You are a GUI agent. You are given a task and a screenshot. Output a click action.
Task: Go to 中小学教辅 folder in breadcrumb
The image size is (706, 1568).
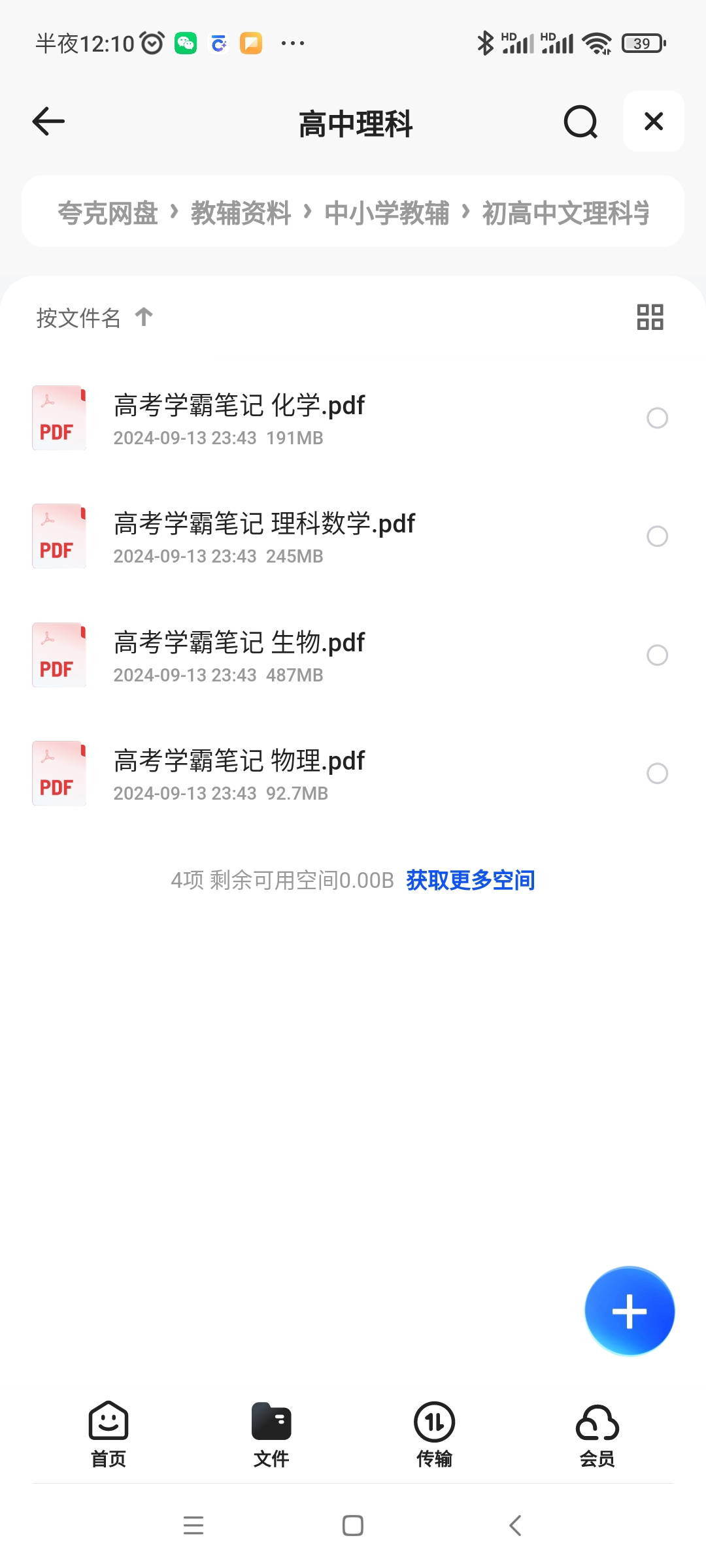(386, 212)
